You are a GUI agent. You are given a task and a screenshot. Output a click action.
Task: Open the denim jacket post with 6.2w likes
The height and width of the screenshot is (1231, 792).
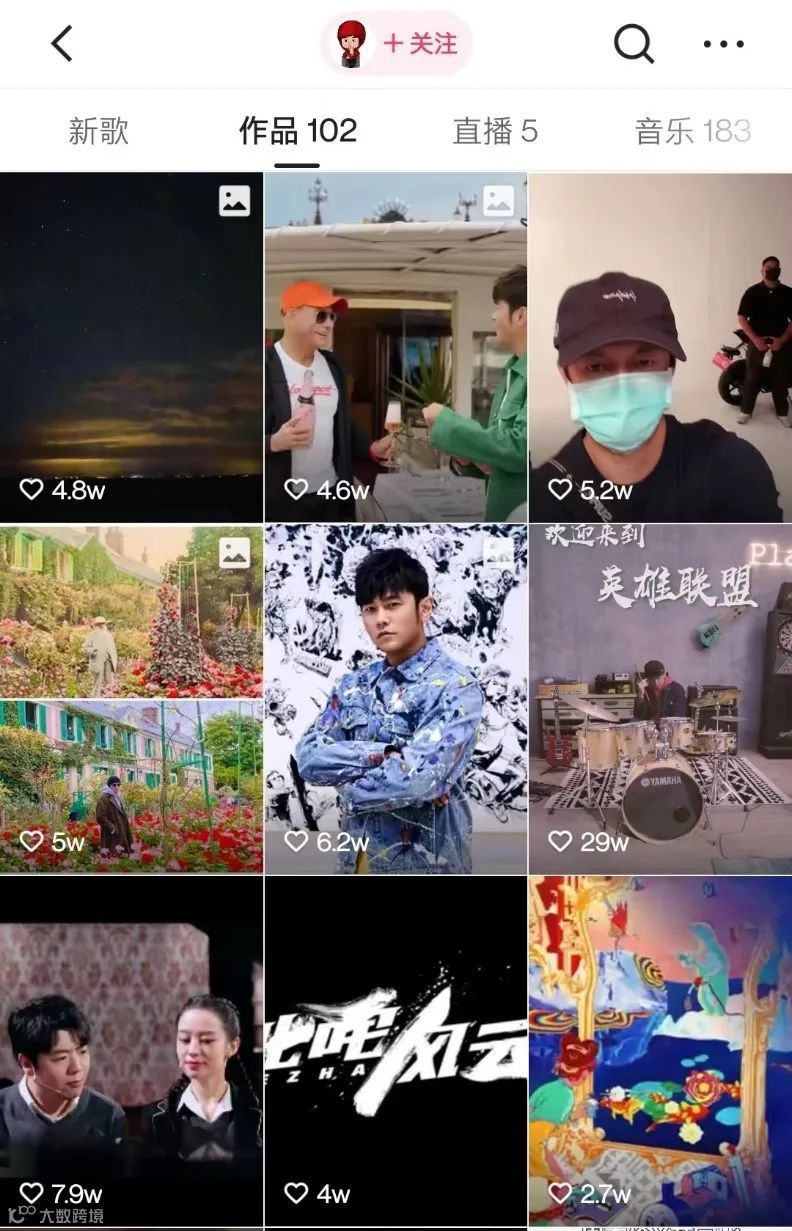click(396, 699)
